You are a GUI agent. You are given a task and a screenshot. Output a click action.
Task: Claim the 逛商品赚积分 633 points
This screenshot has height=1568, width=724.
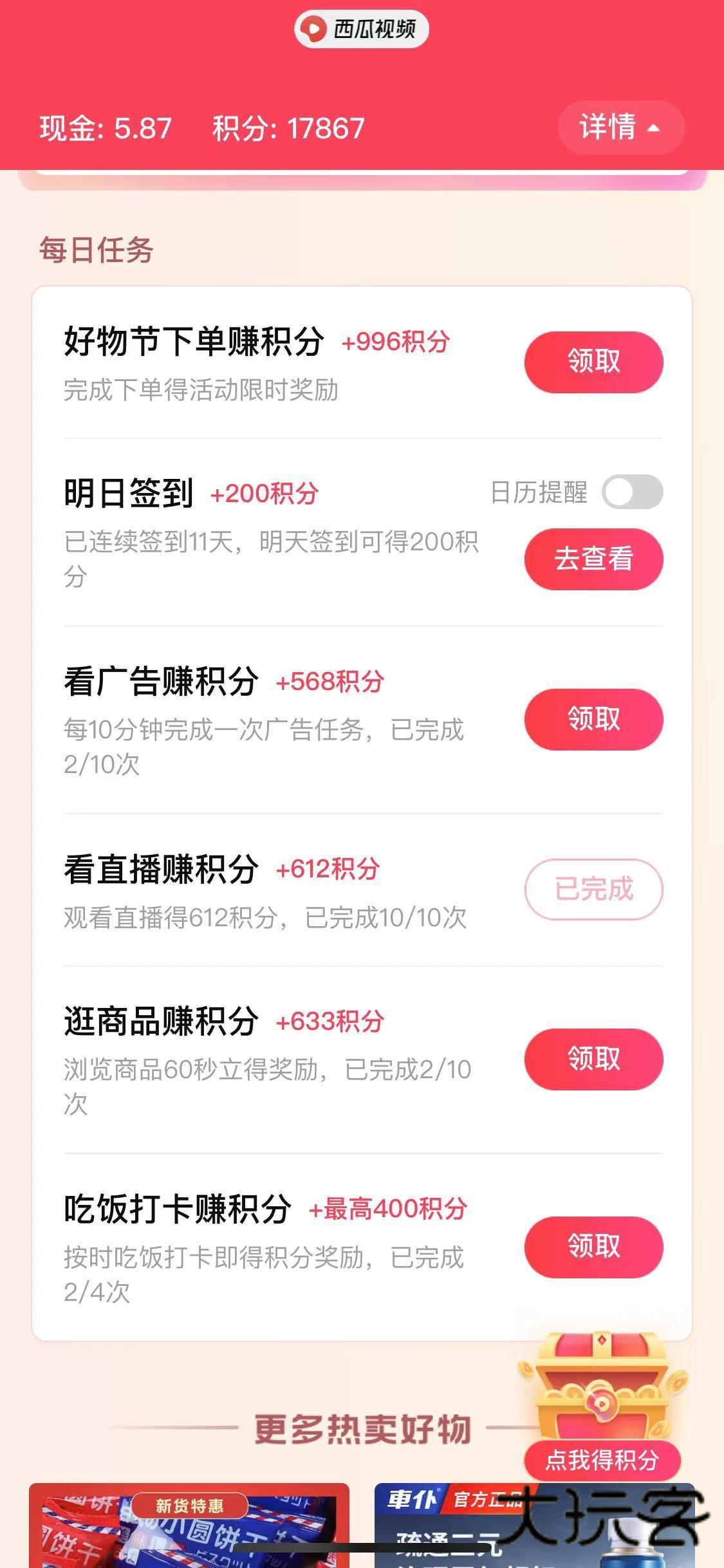click(593, 1059)
